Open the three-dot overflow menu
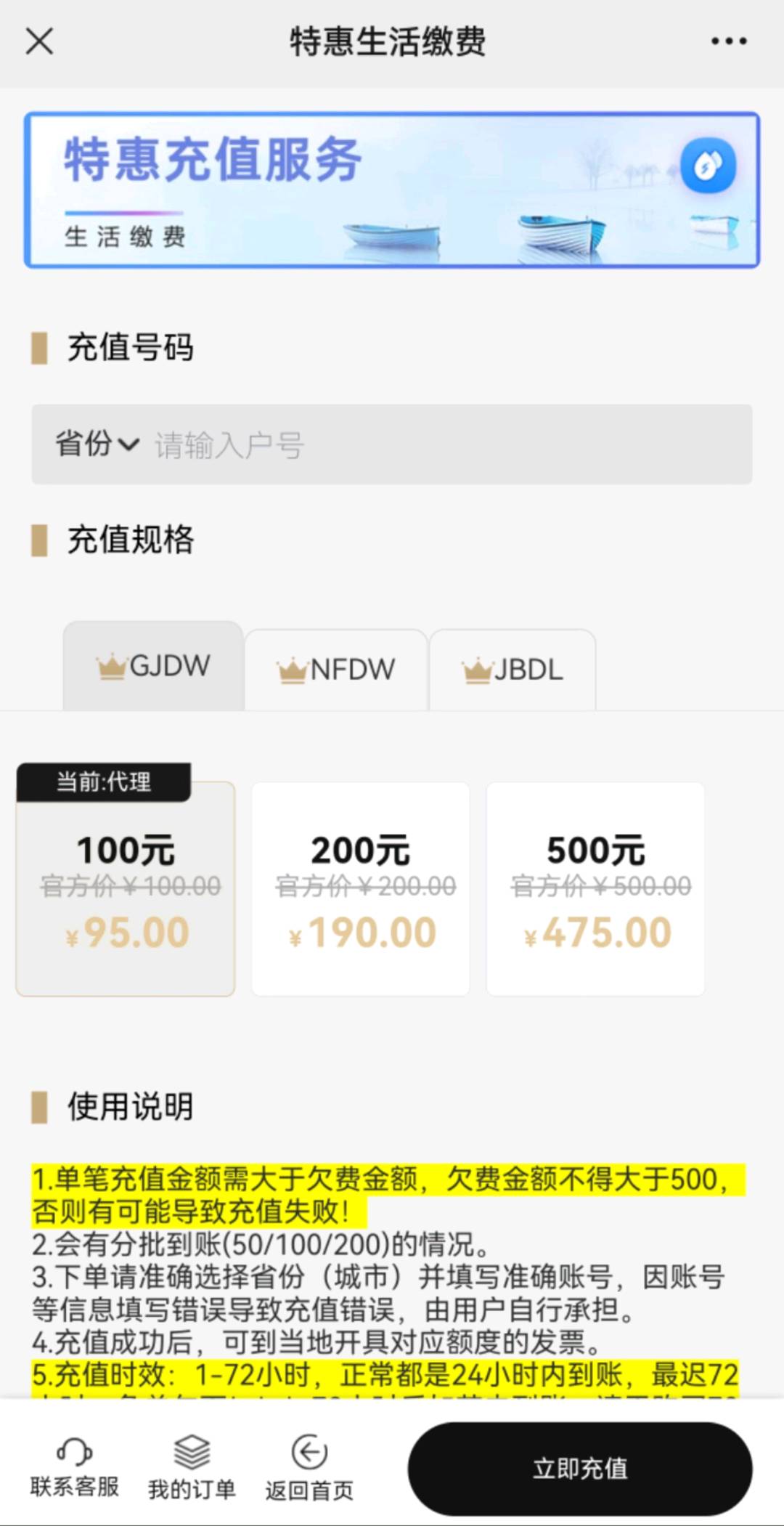784x1526 pixels. [729, 41]
